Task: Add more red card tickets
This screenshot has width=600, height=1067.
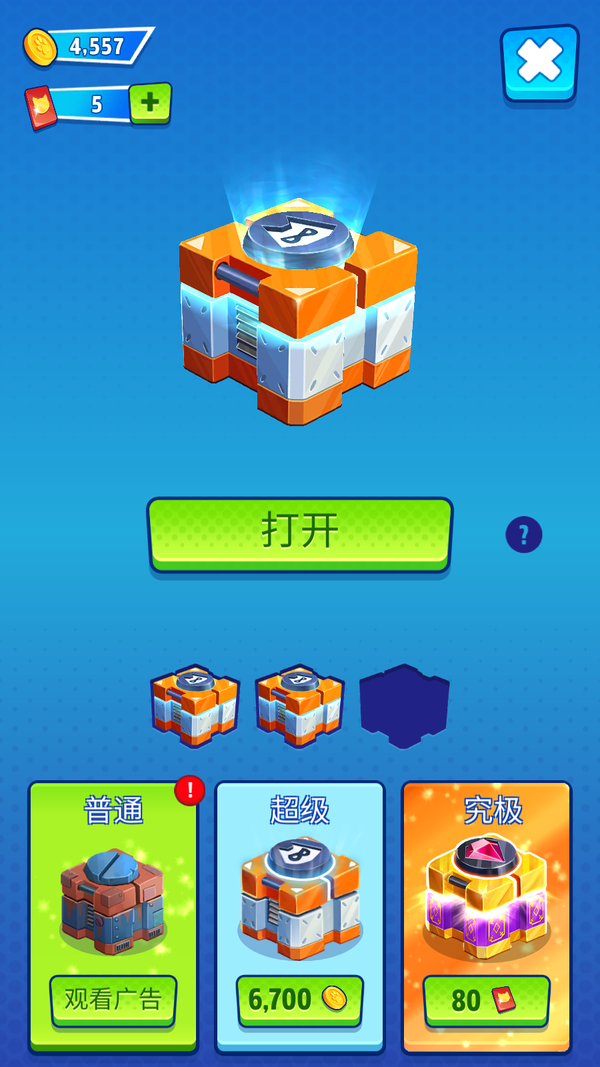Action: 150,102
